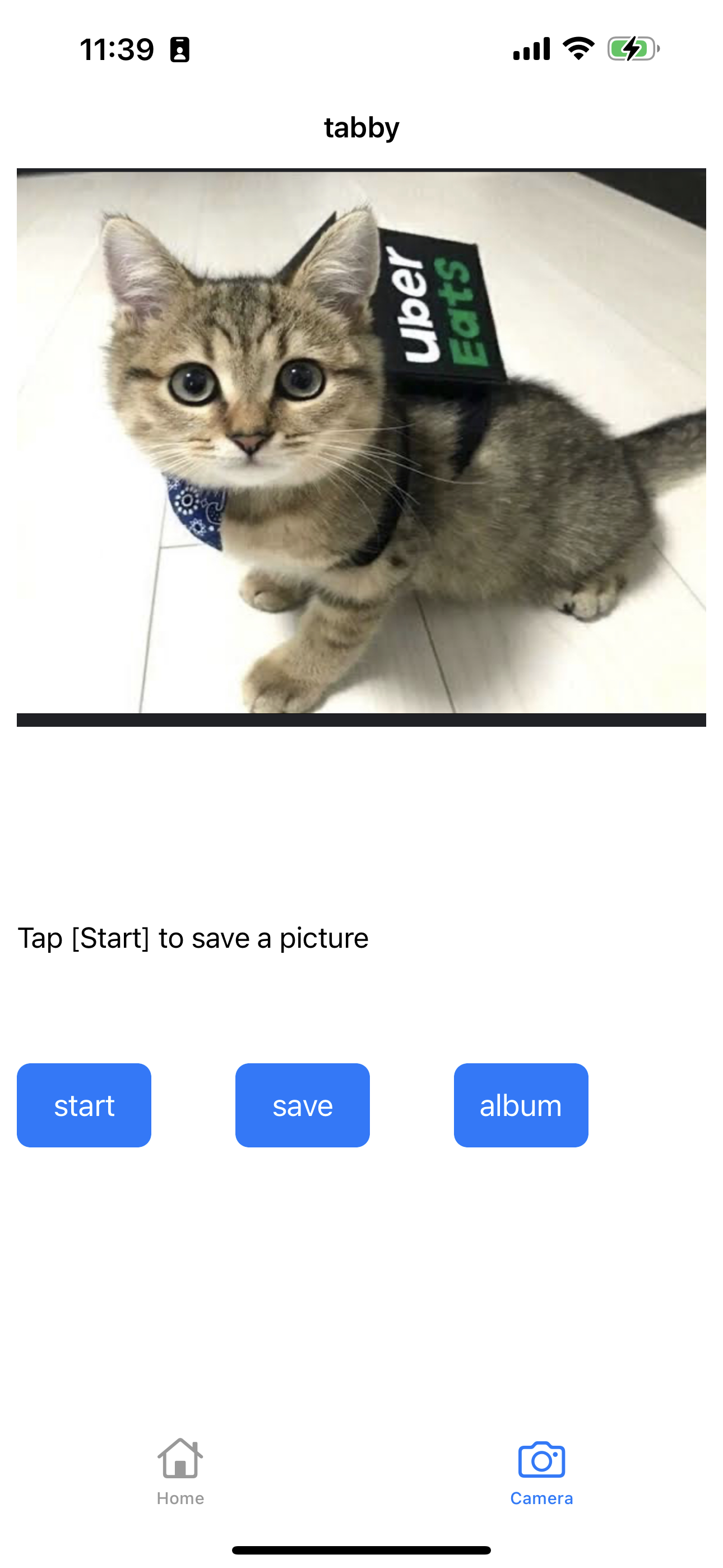Tap the screen recording indicator near the clock

pos(180,49)
